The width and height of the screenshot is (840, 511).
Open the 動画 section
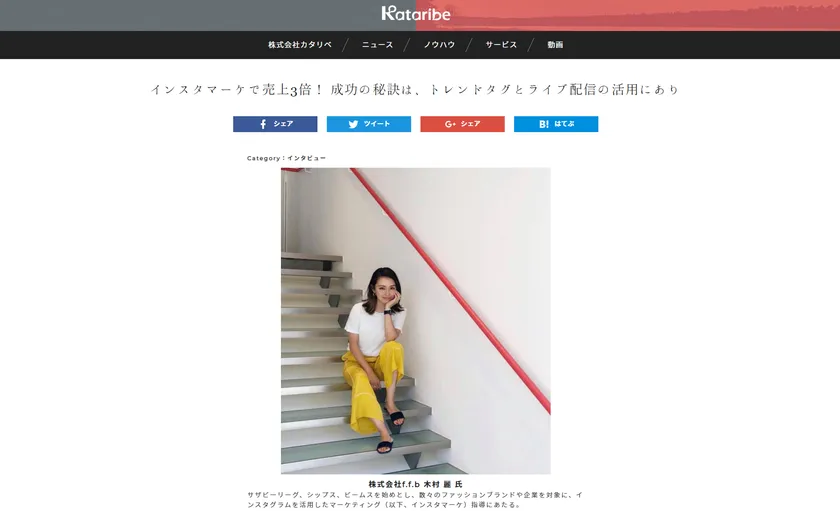pyautogui.click(x=555, y=45)
